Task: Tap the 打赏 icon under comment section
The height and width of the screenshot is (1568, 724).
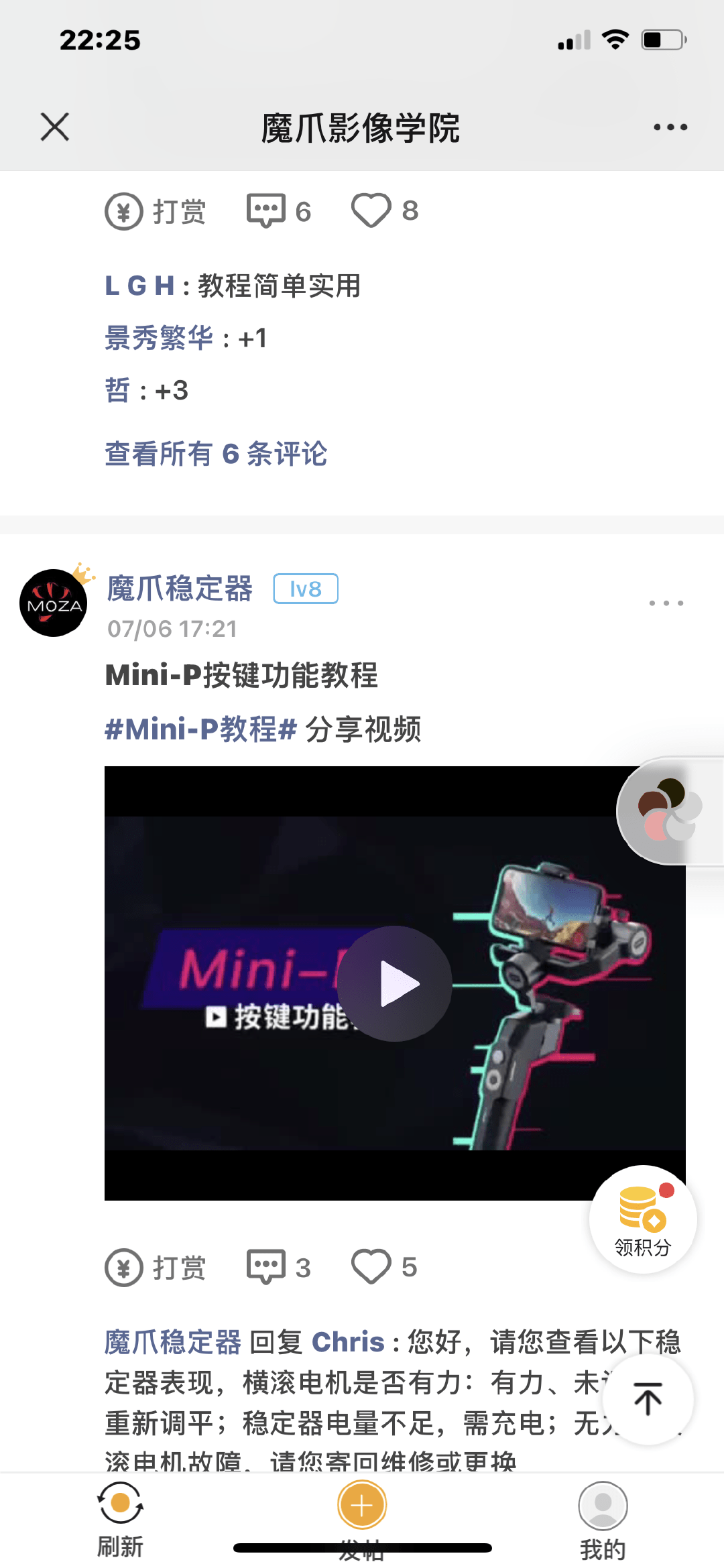Action: point(156,211)
